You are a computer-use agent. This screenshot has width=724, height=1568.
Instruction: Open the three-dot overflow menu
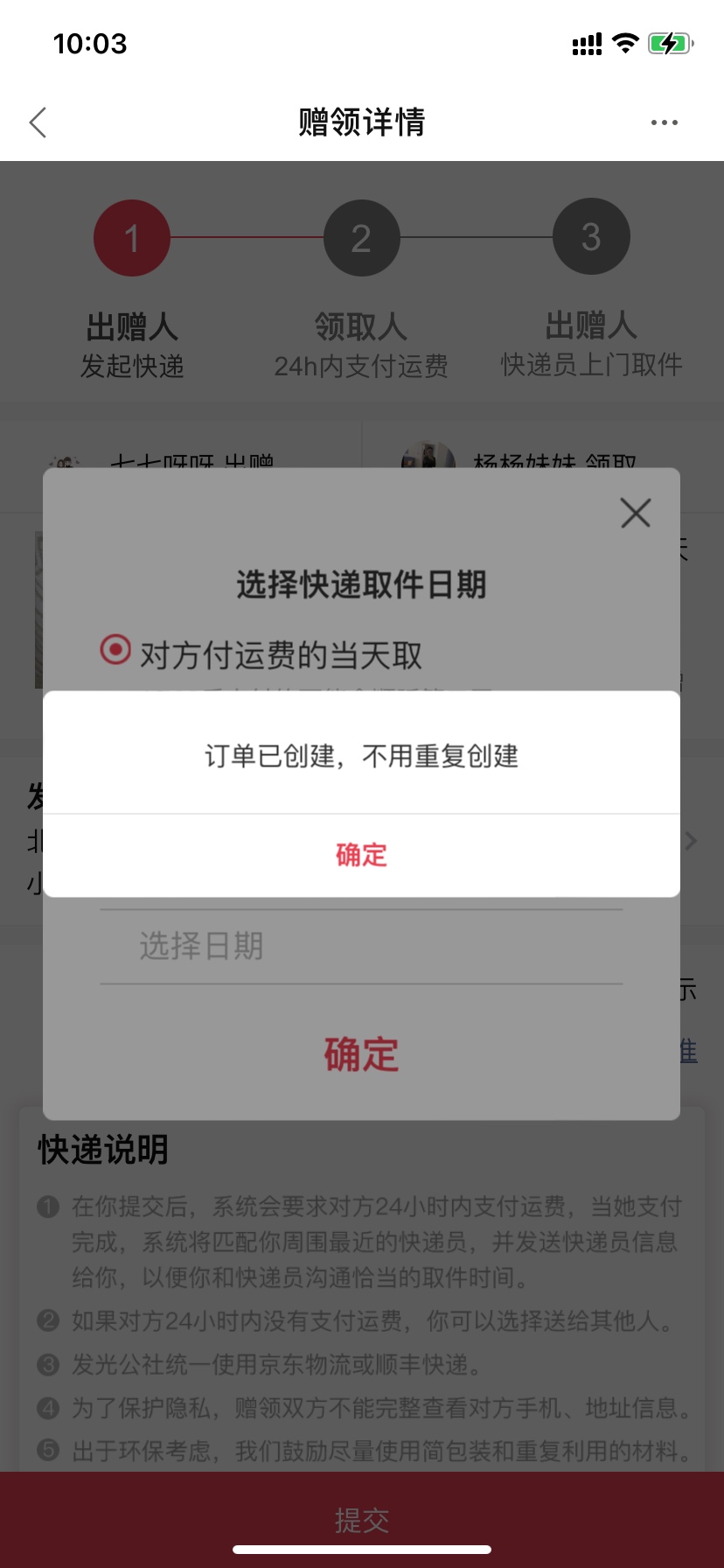665,122
